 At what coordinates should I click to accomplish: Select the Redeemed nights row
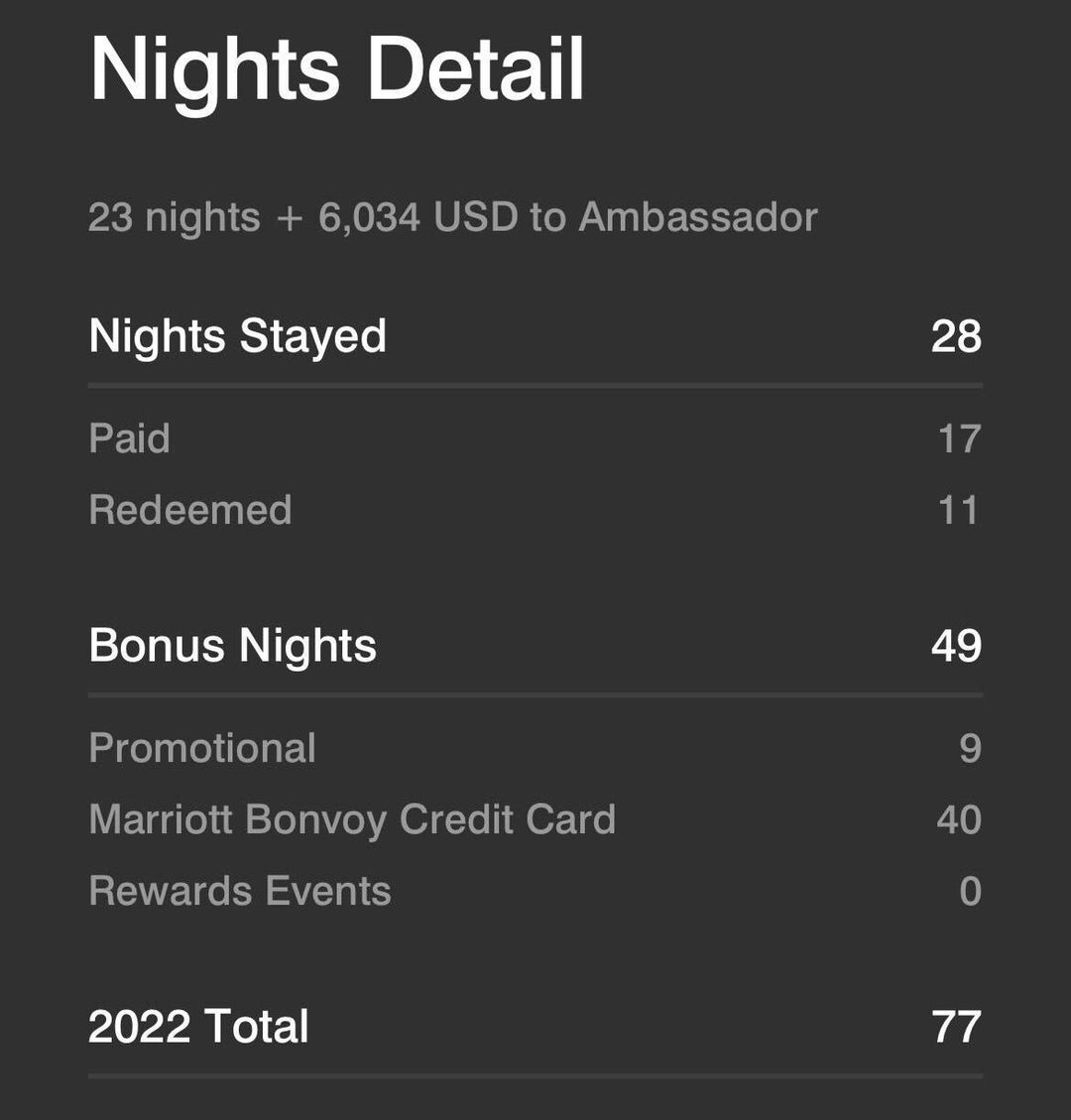point(190,509)
